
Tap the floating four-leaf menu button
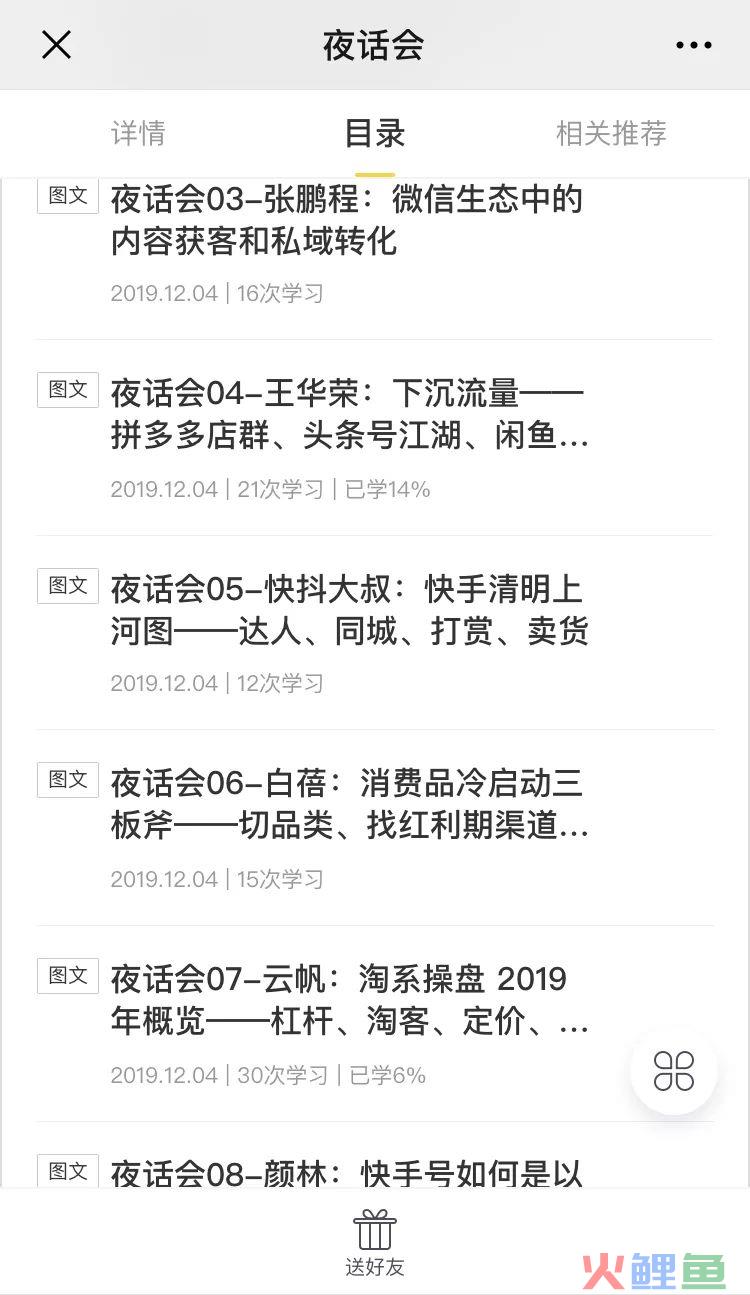tap(674, 1071)
